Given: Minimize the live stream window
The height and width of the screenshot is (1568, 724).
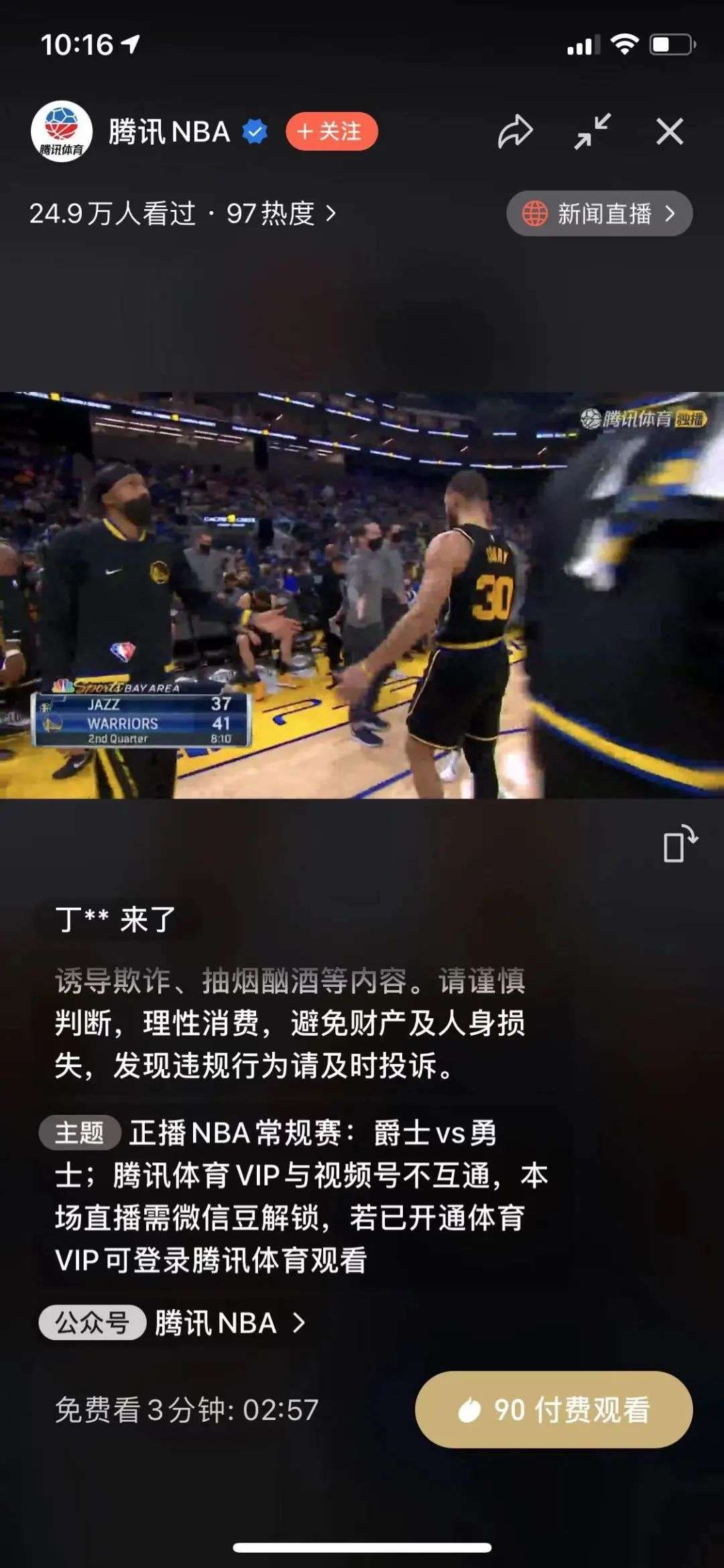Looking at the screenshot, I should tap(593, 131).
